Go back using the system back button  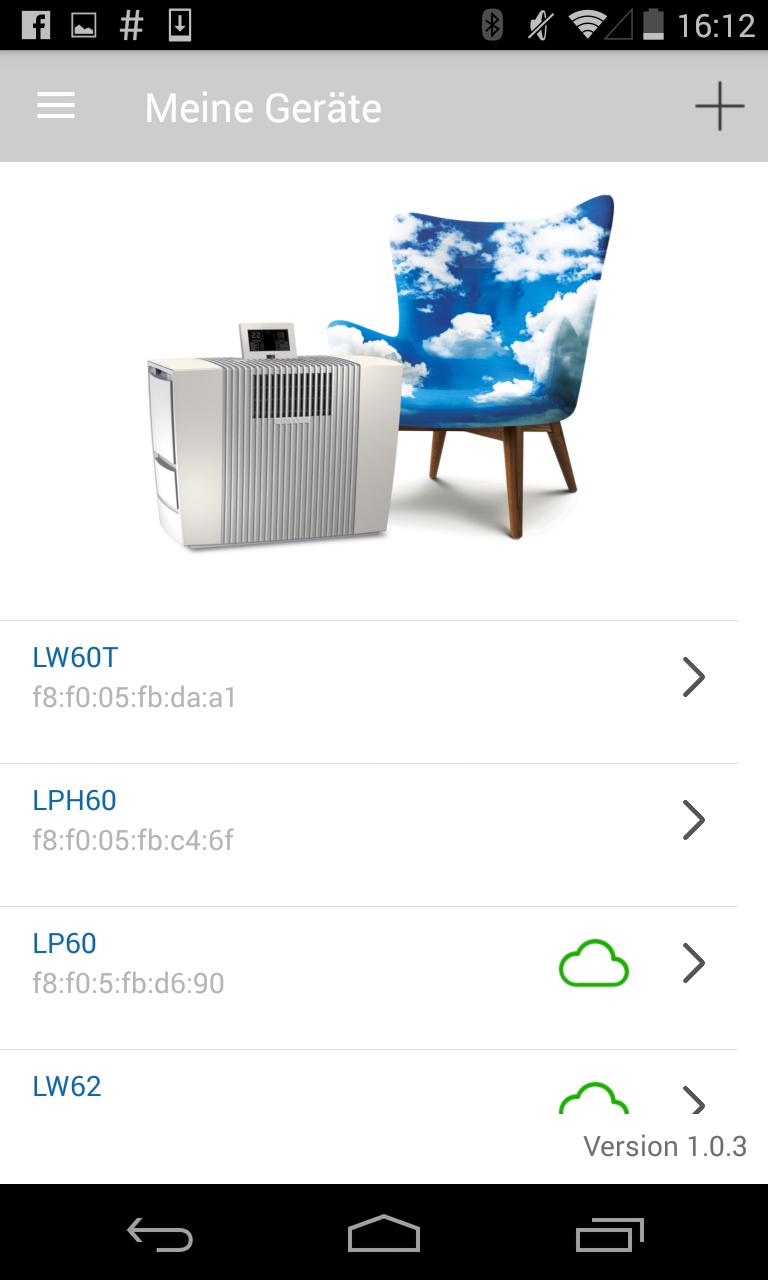160,1234
